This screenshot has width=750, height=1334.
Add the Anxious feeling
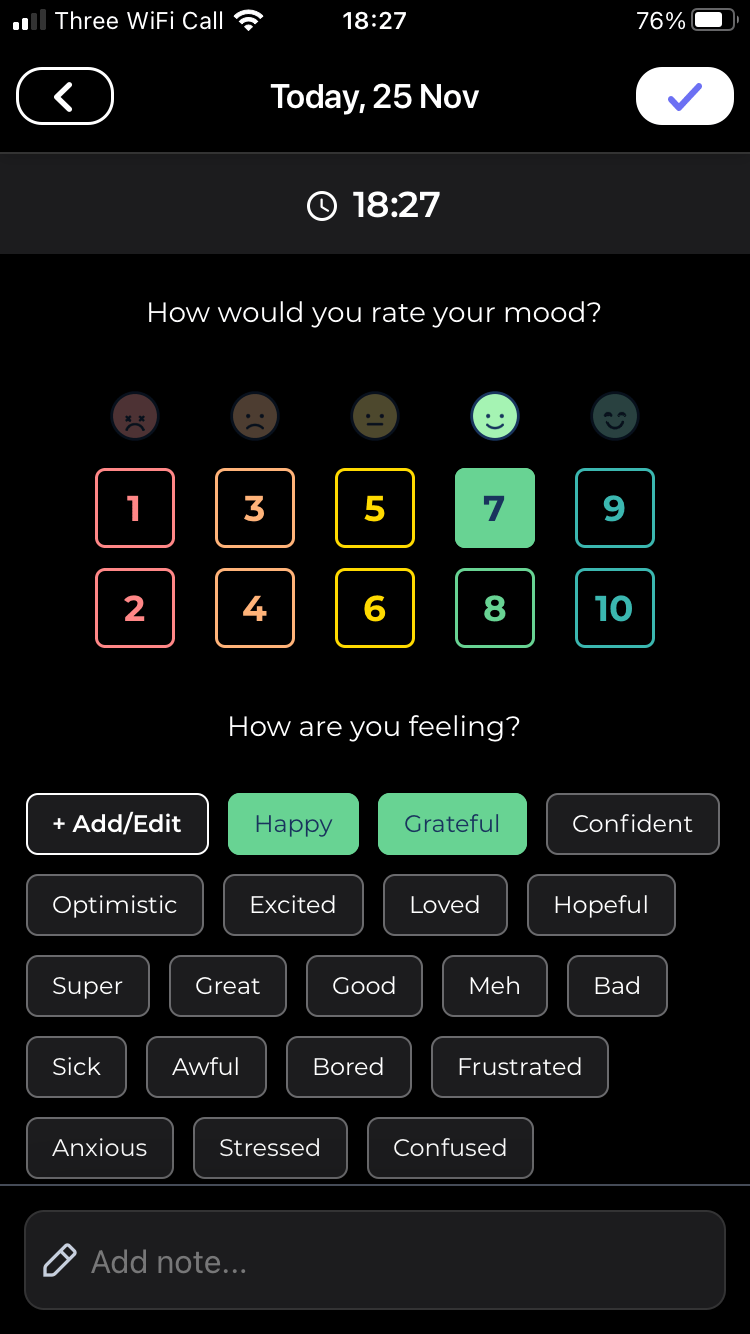coord(100,1148)
